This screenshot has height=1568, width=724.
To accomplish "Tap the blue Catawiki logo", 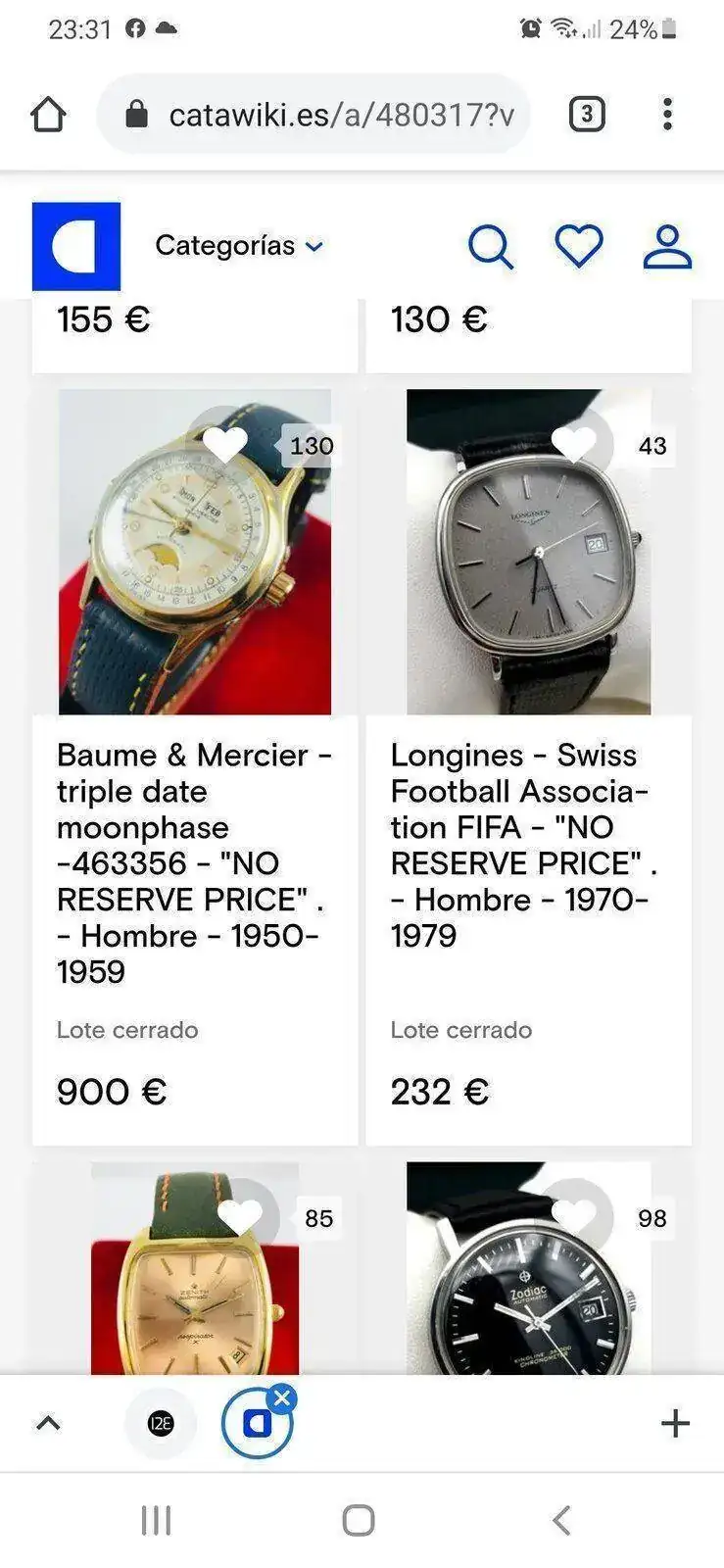I will coord(75,246).
